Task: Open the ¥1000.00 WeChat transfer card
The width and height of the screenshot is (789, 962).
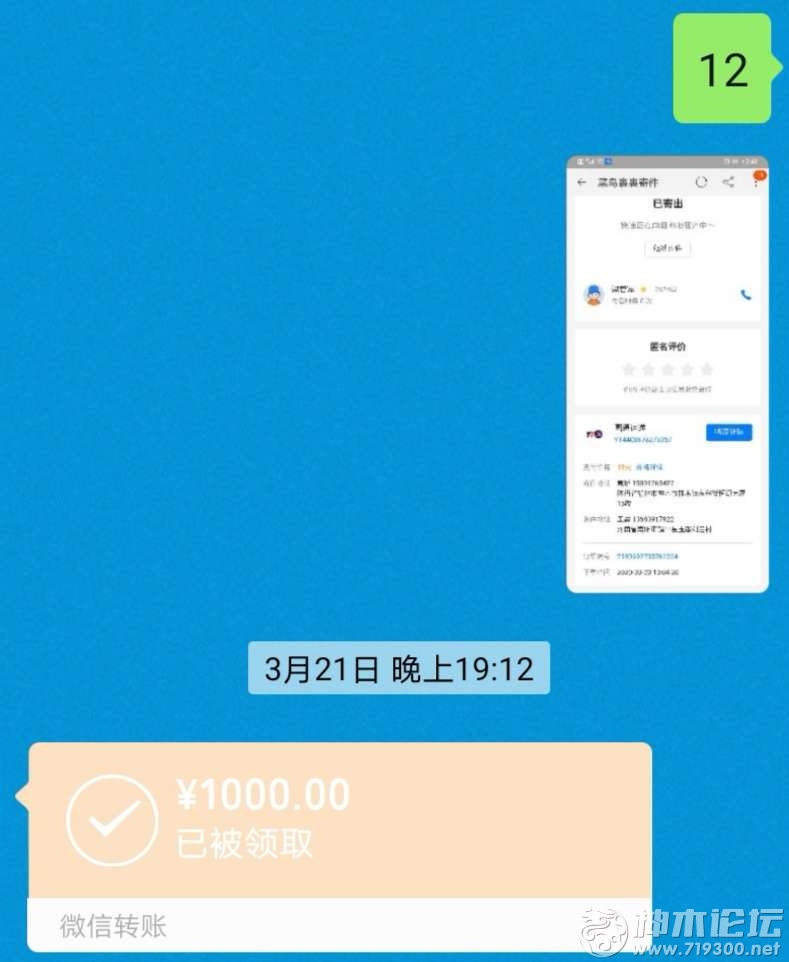Action: coord(340,821)
